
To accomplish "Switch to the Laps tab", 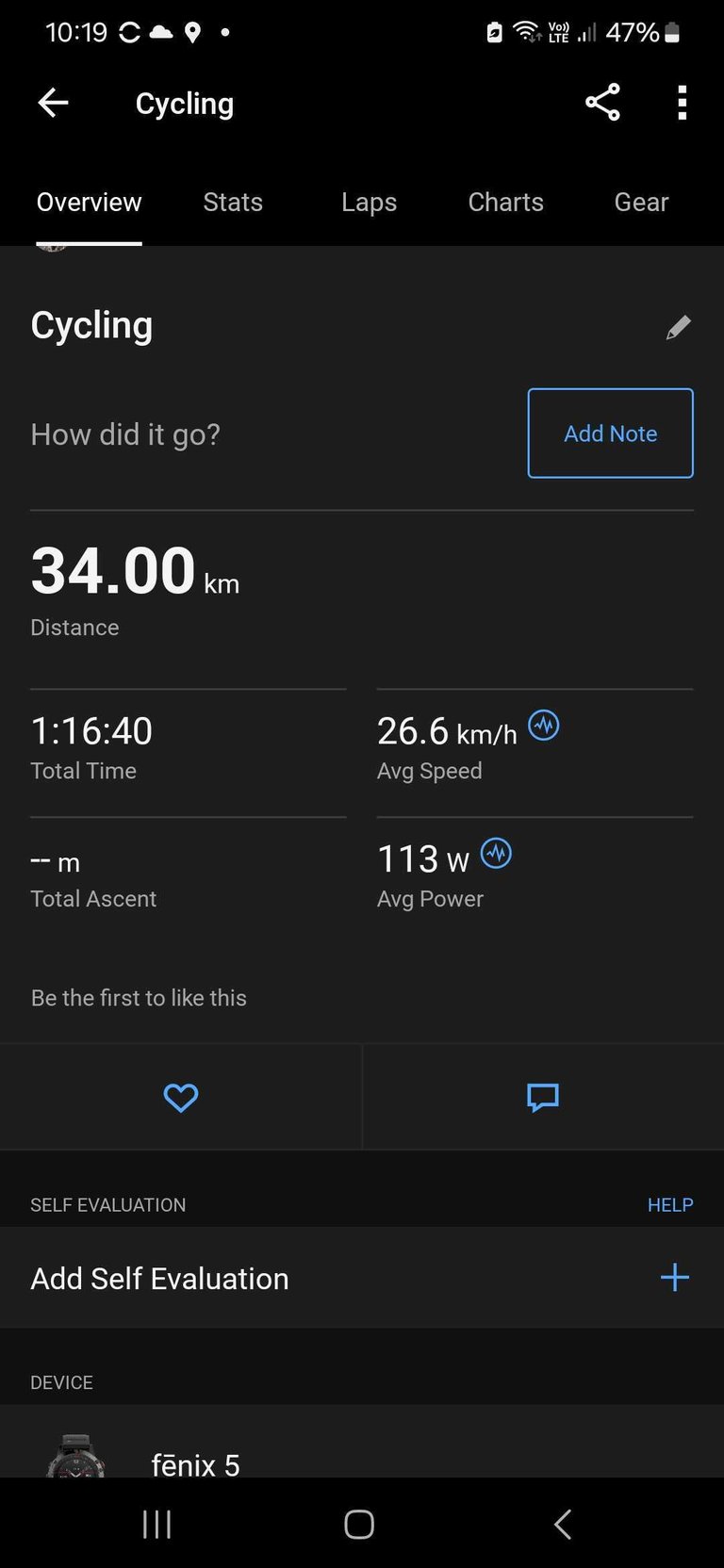I will tap(369, 203).
